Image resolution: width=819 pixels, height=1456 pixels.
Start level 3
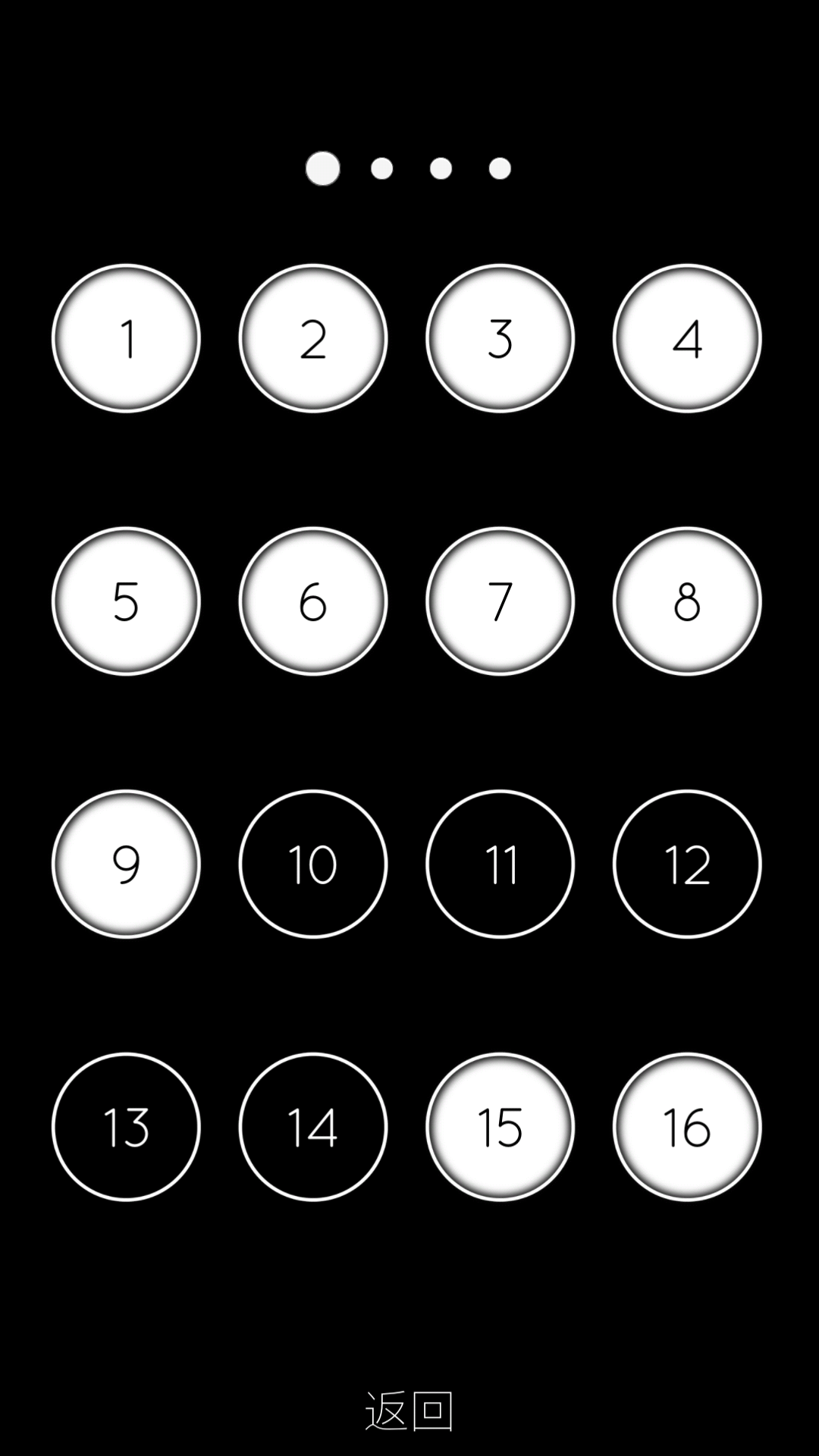[500, 338]
